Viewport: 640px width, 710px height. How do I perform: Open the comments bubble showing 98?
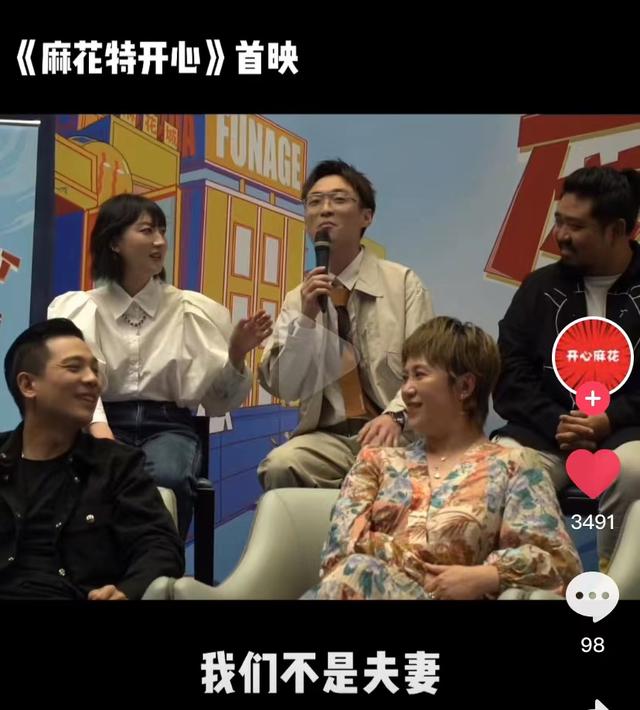(592, 597)
